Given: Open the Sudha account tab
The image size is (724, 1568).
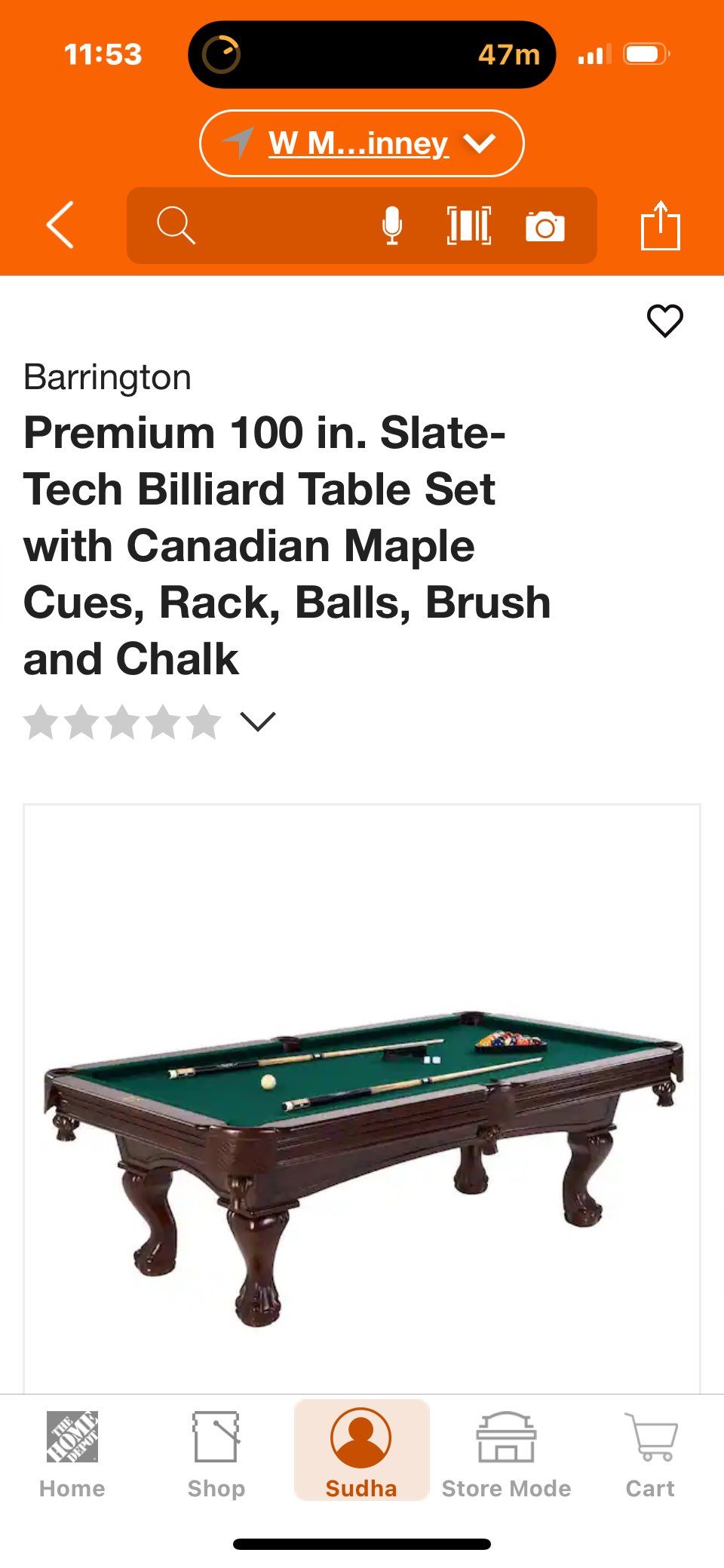Looking at the screenshot, I should pos(361,1451).
